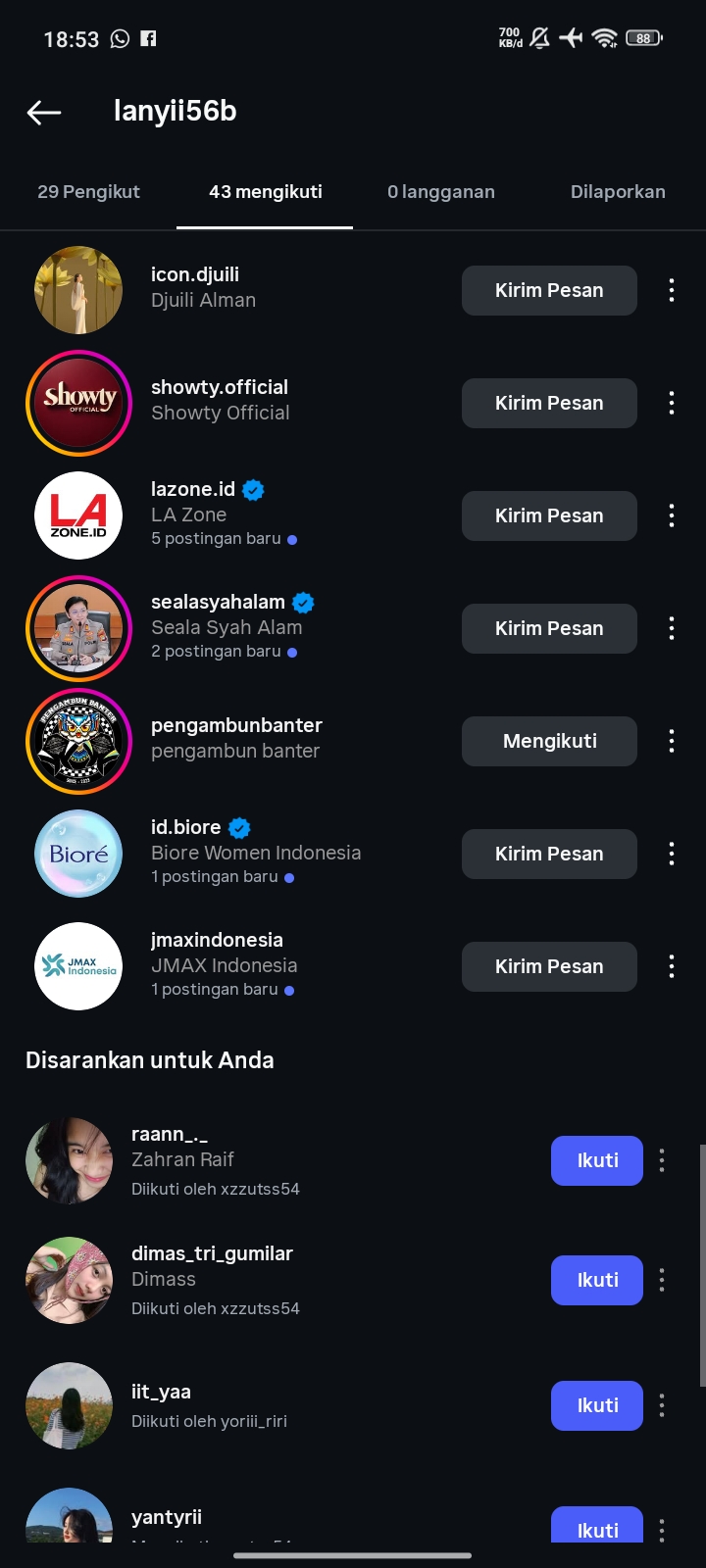Open more options for showty.official
The height and width of the screenshot is (1568, 706).
[672, 403]
